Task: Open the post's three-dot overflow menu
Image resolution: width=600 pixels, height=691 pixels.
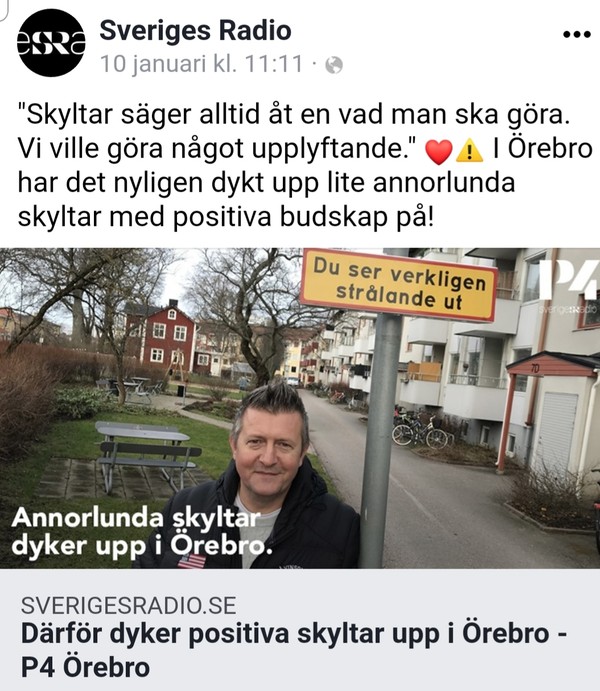Action: tap(577, 35)
